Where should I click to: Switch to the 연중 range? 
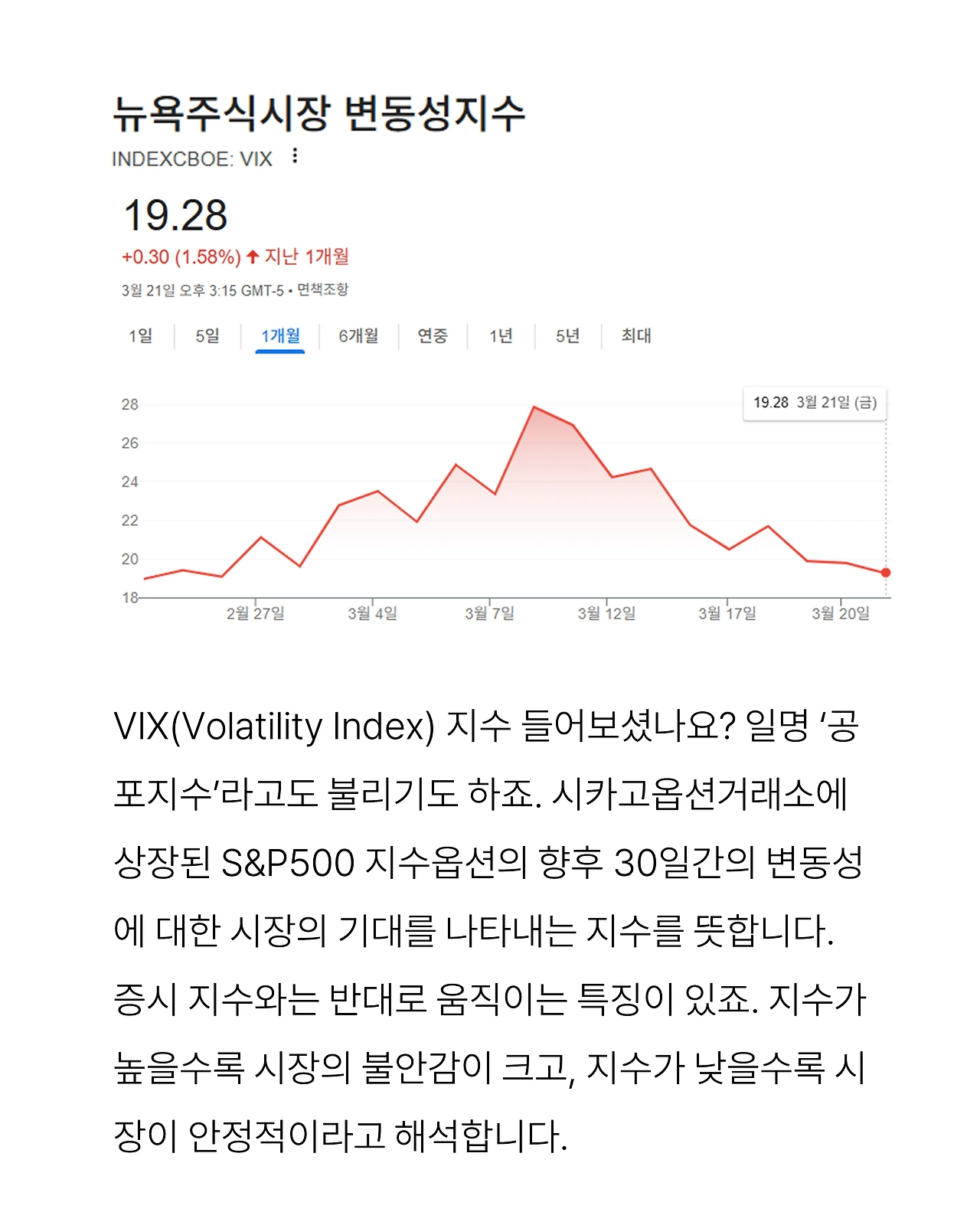point(433,335)
